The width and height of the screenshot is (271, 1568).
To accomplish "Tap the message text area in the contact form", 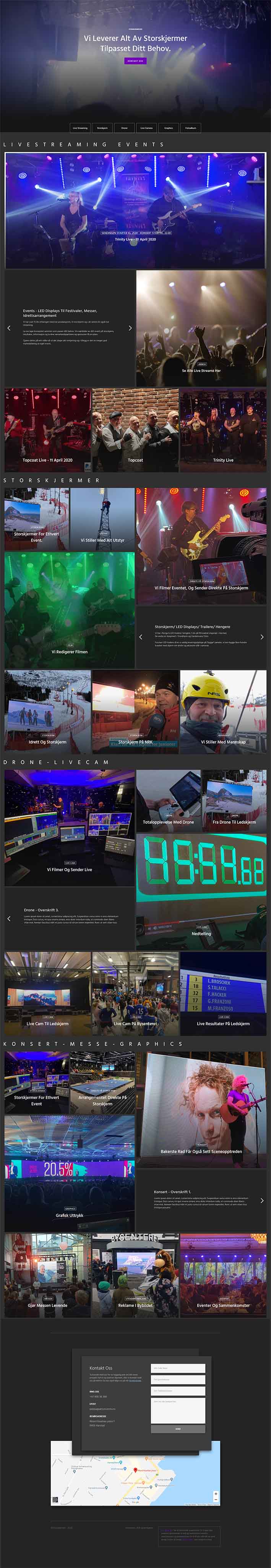I will pos(178,1411).
